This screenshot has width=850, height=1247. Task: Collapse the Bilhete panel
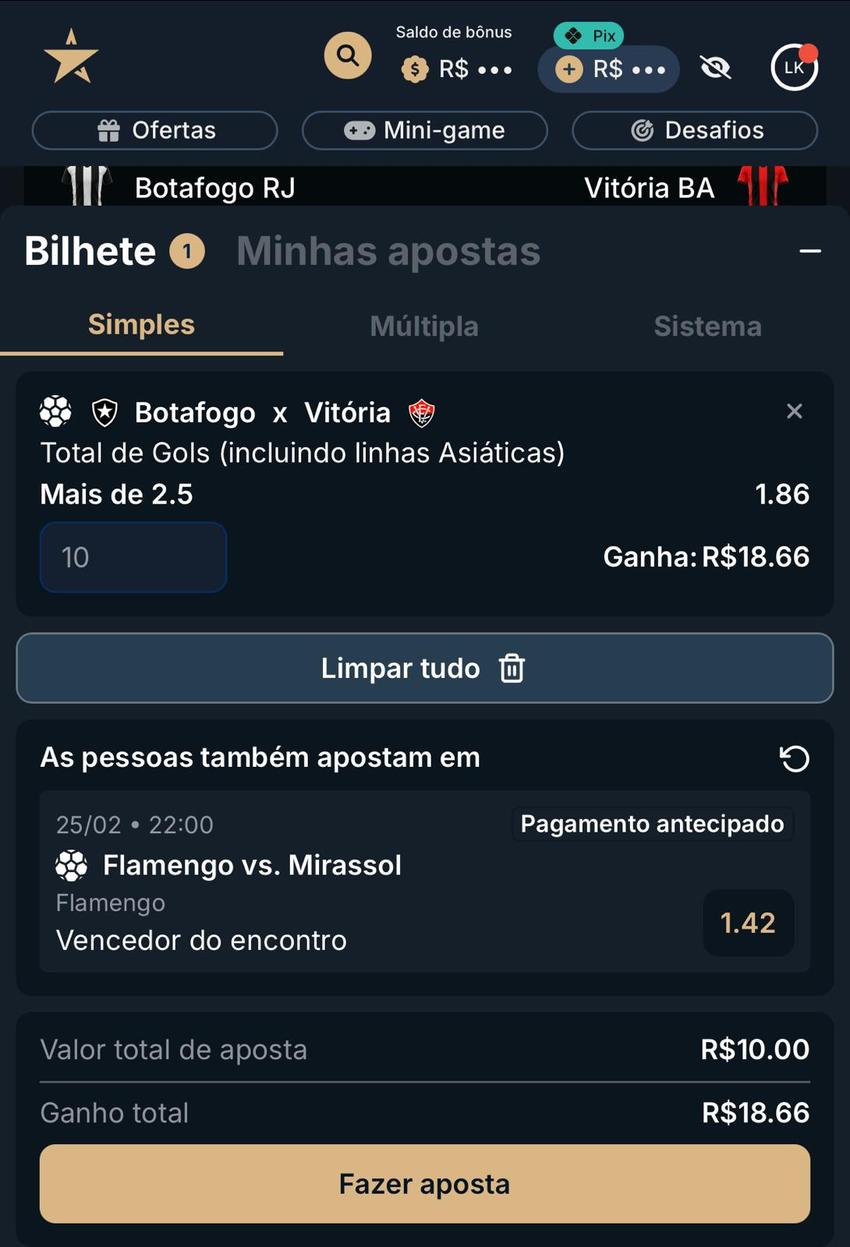point(810,250)
